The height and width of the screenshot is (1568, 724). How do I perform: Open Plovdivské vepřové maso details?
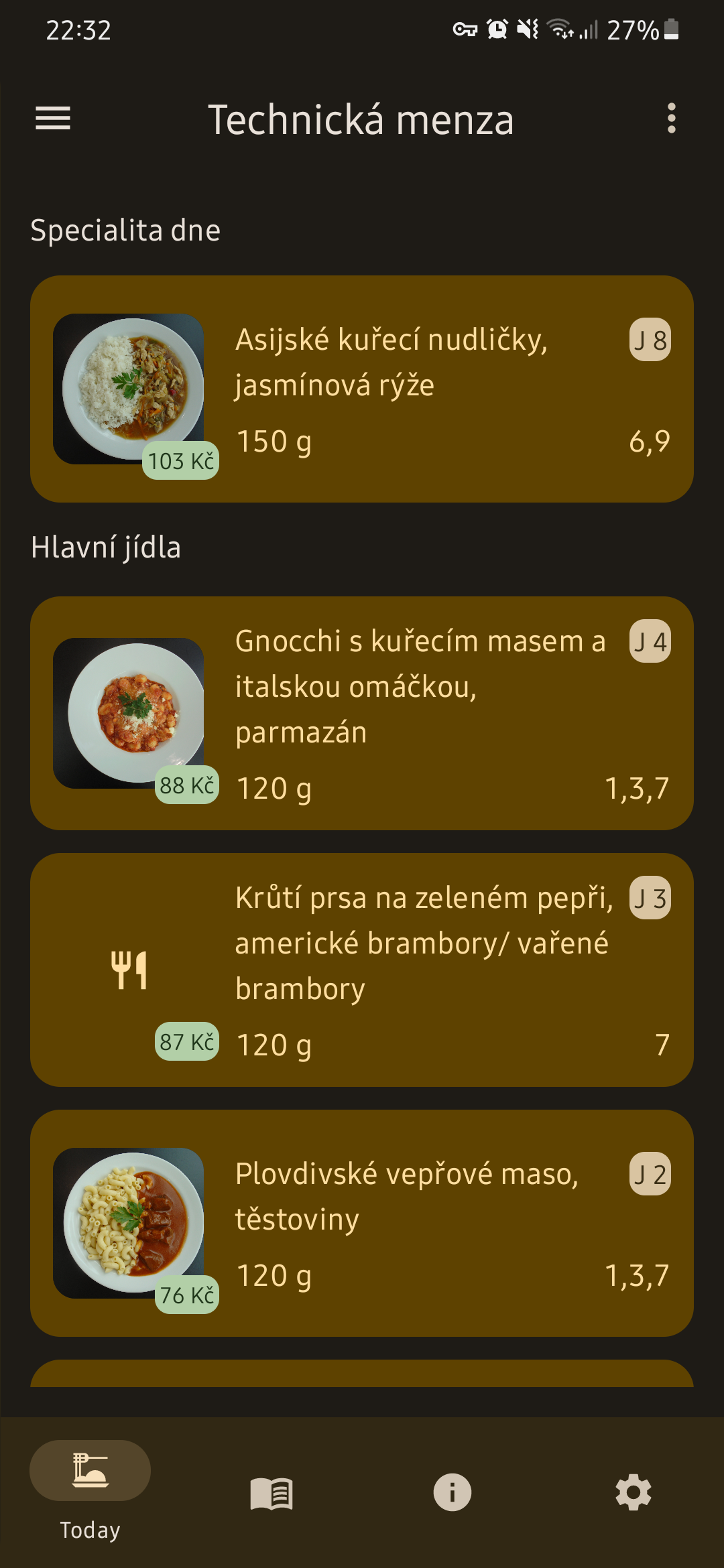(x=362, y=1223)
